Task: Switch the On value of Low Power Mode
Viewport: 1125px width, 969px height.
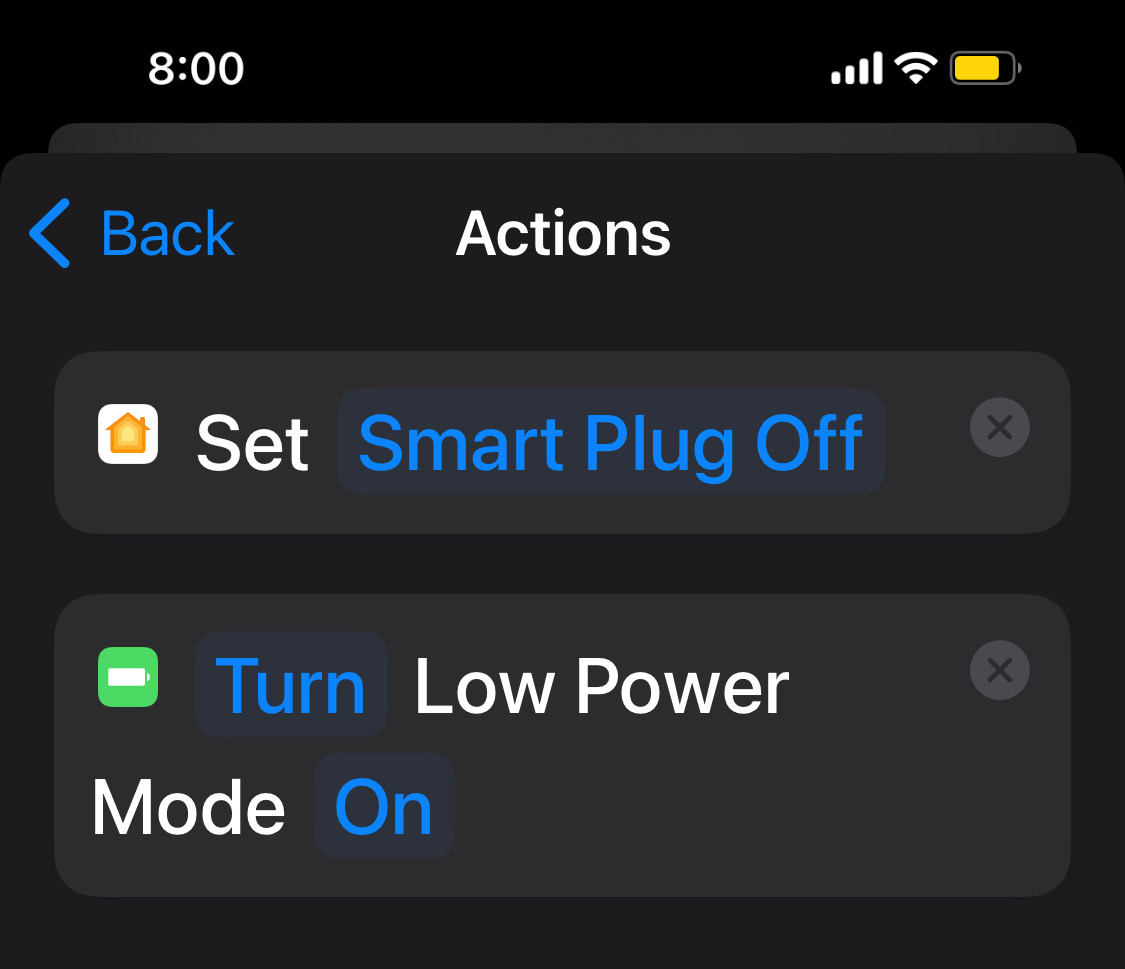Action: [x=384, y=806]
